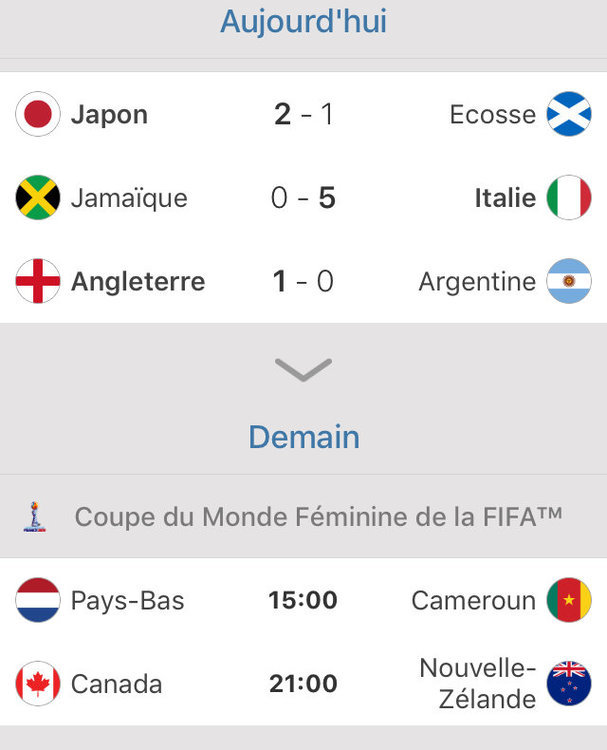Screen dimensions: 607x750
Task: View Canada vs Nouvelle-Zélande fixture
Action: (303, 684)
